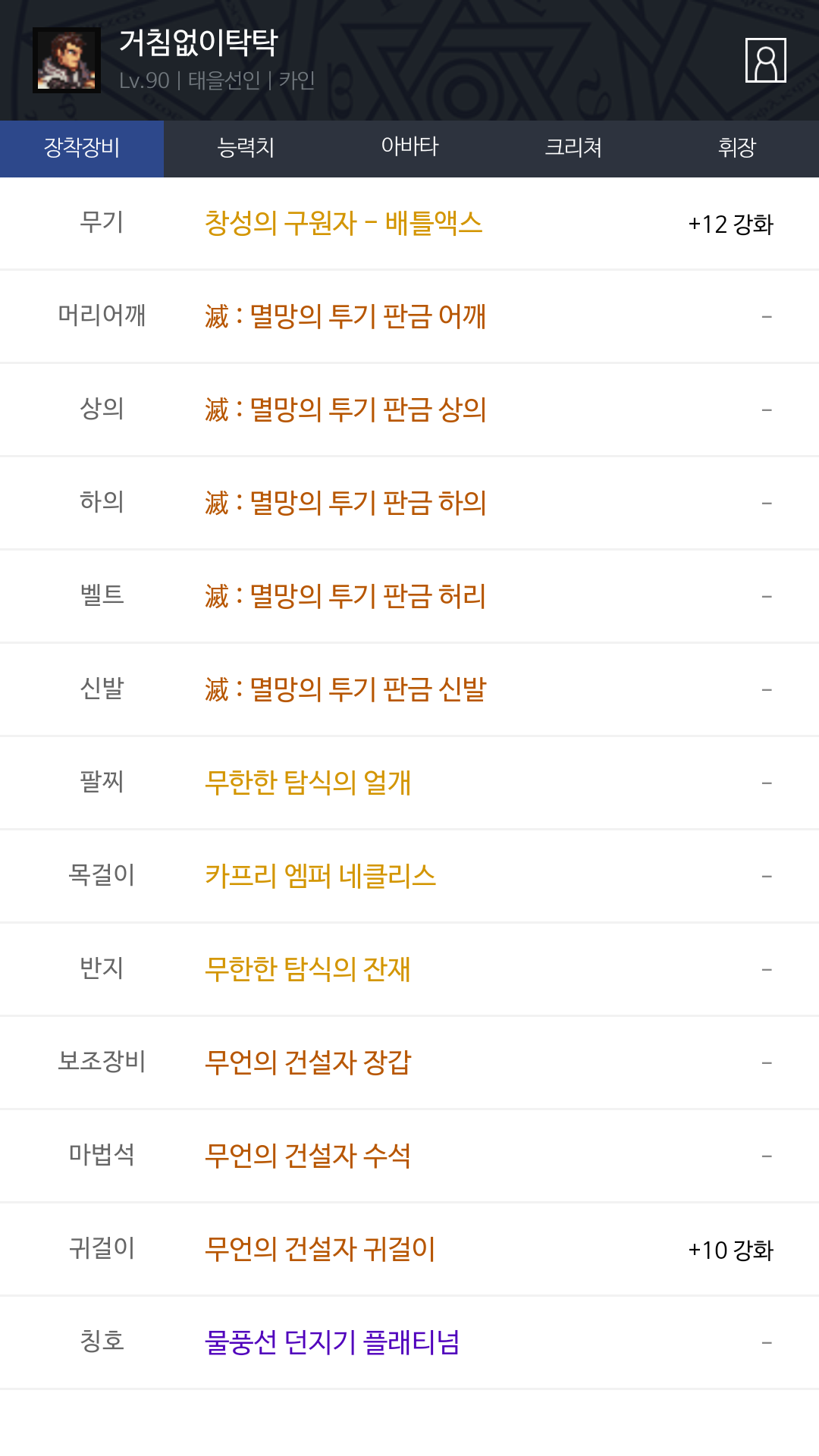Switch to the 능력치 tab
The height and width of the screenshot is (1456, 819).
click(x=246, y=149)
